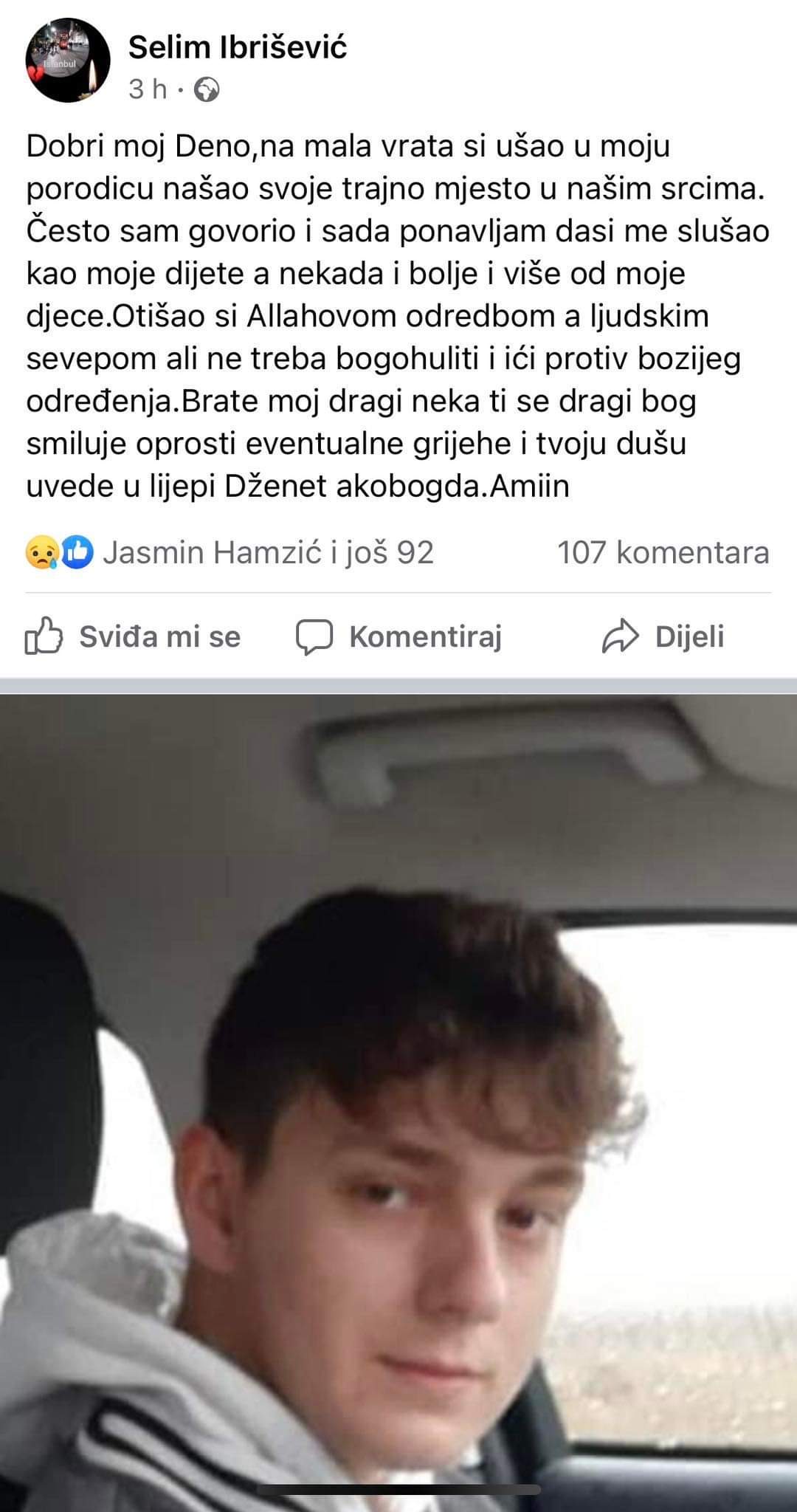Tap Komentiraj to write a comment

click(x=399, y=636)
